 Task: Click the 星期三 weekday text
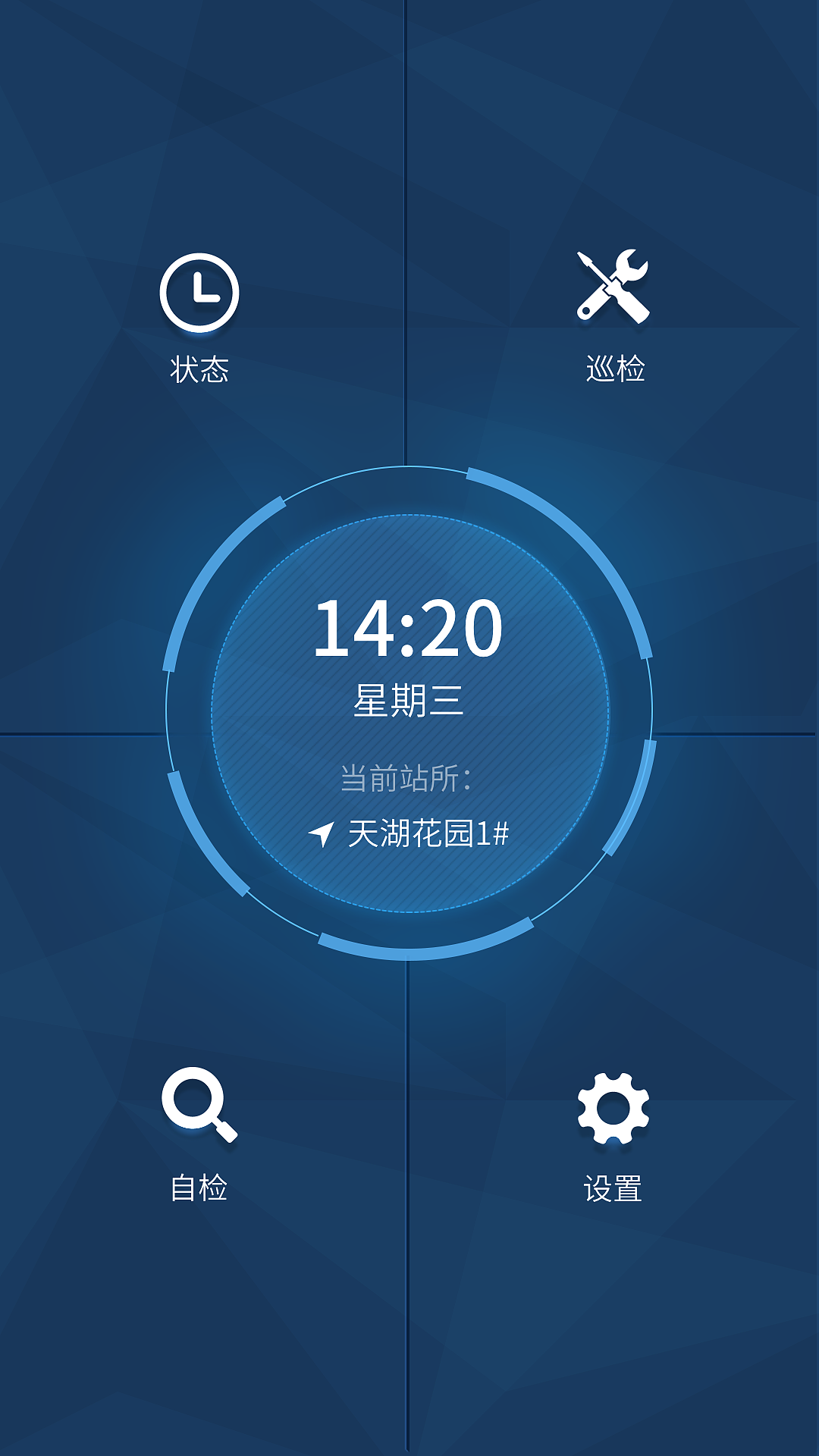pos(409,701)
